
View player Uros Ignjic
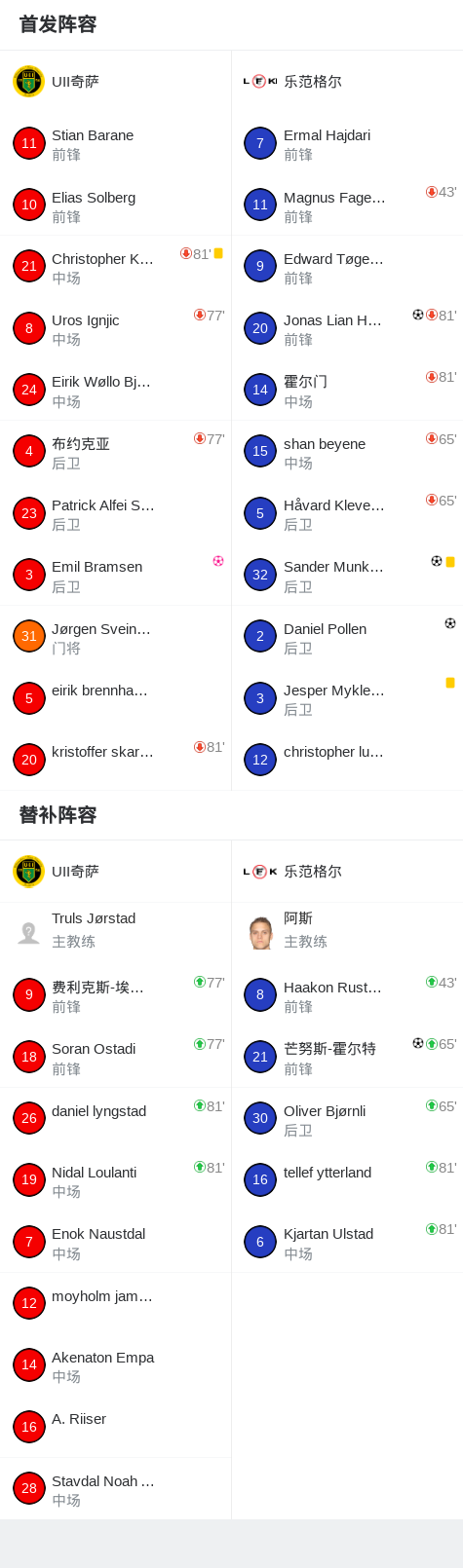115,328
